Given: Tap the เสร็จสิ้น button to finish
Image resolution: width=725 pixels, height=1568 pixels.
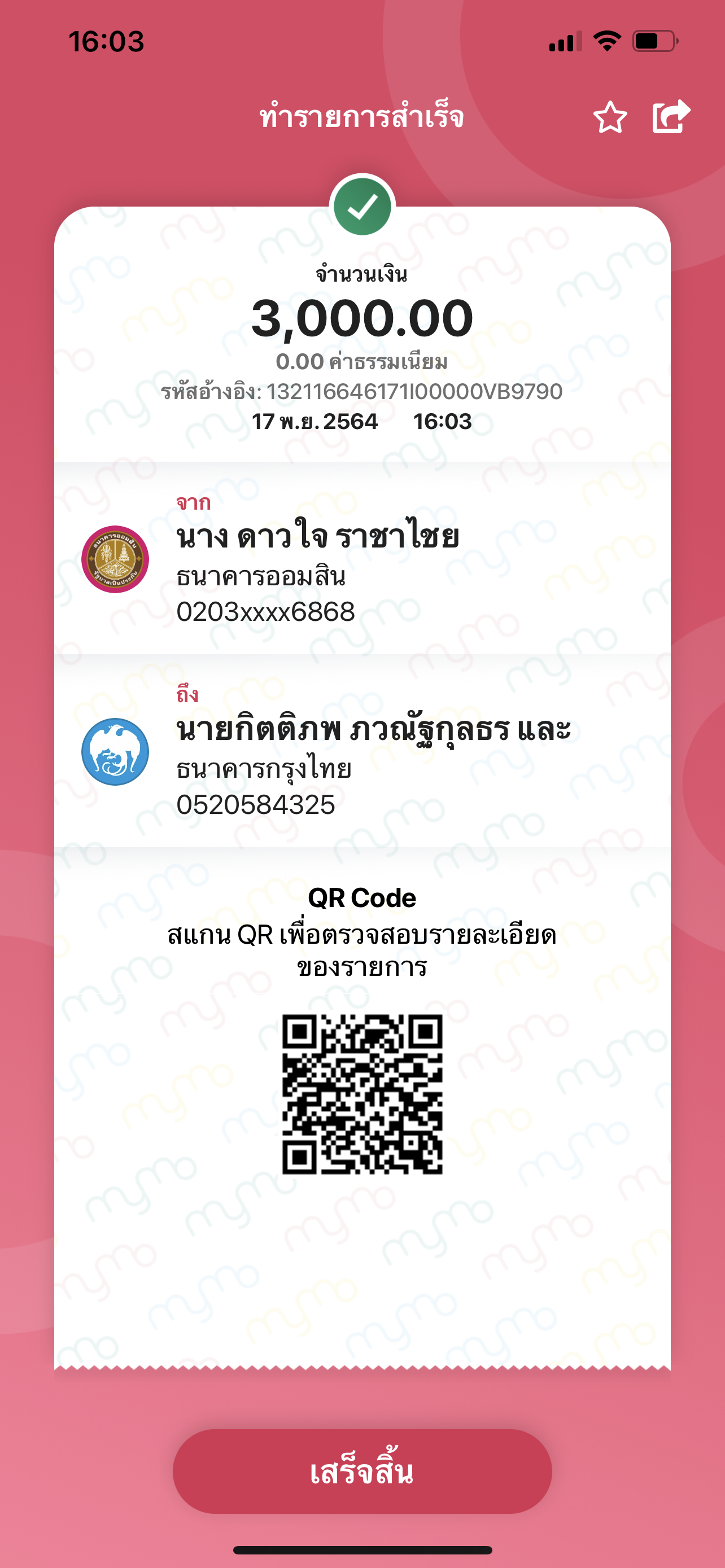Looking at the screenshot, I should pos(362,1470).
